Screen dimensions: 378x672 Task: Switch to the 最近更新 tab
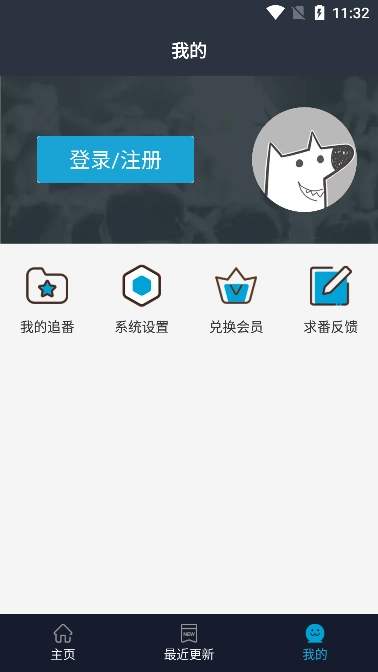click(x=189, y=642)
